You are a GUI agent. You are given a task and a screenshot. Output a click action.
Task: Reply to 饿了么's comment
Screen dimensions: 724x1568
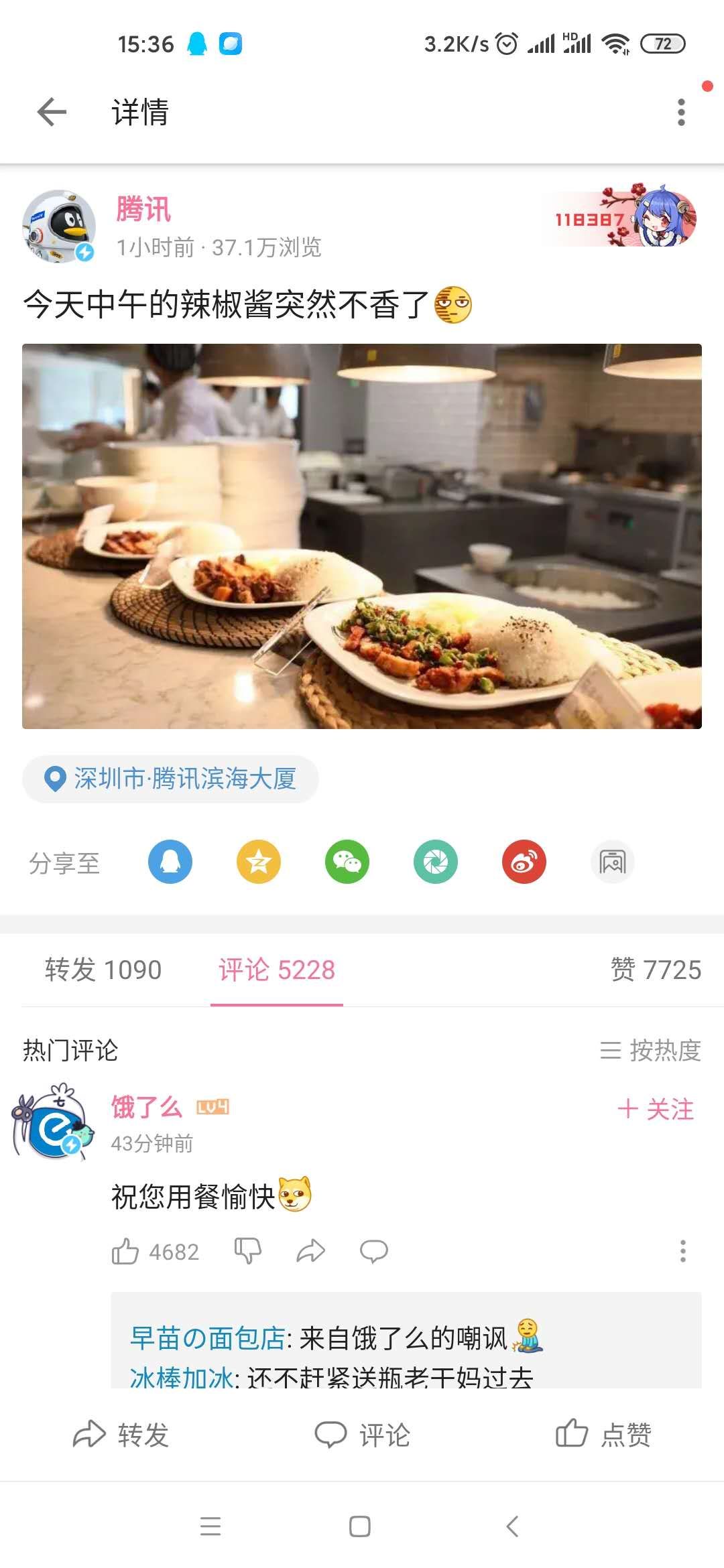point(373,1251)
